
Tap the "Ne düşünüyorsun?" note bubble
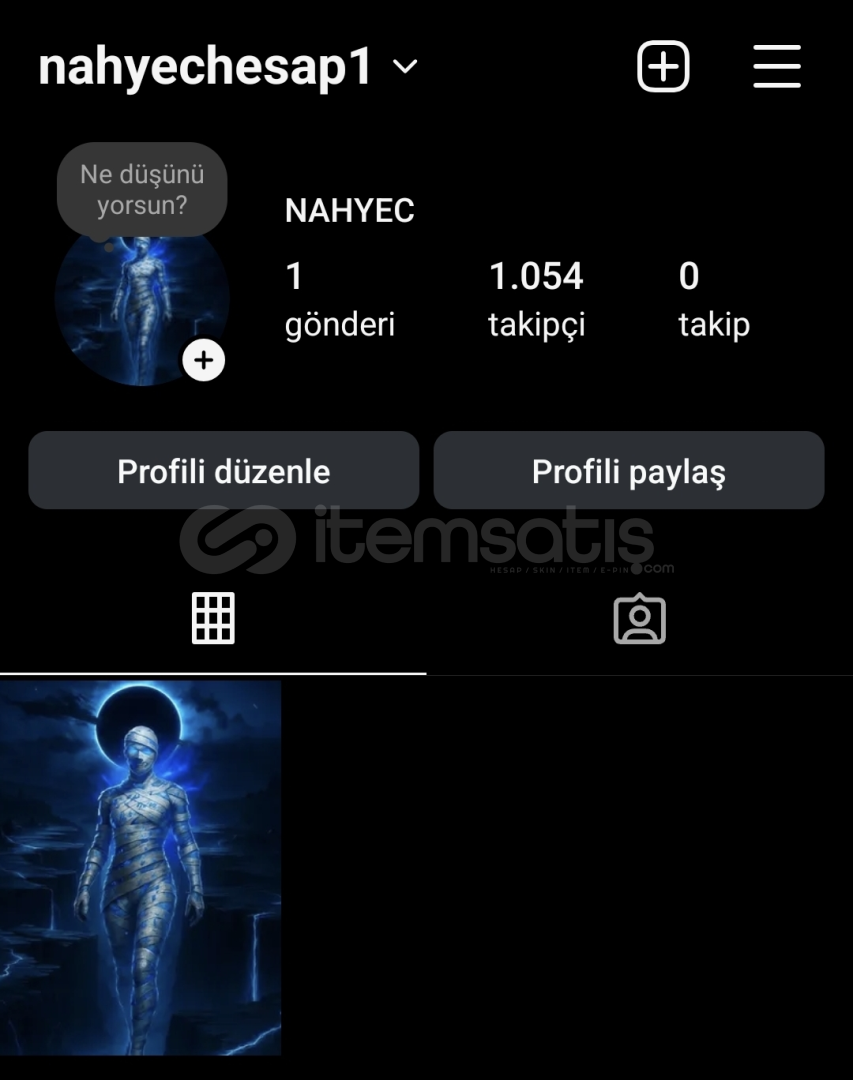pyautogui.click(x=142, y=190)
